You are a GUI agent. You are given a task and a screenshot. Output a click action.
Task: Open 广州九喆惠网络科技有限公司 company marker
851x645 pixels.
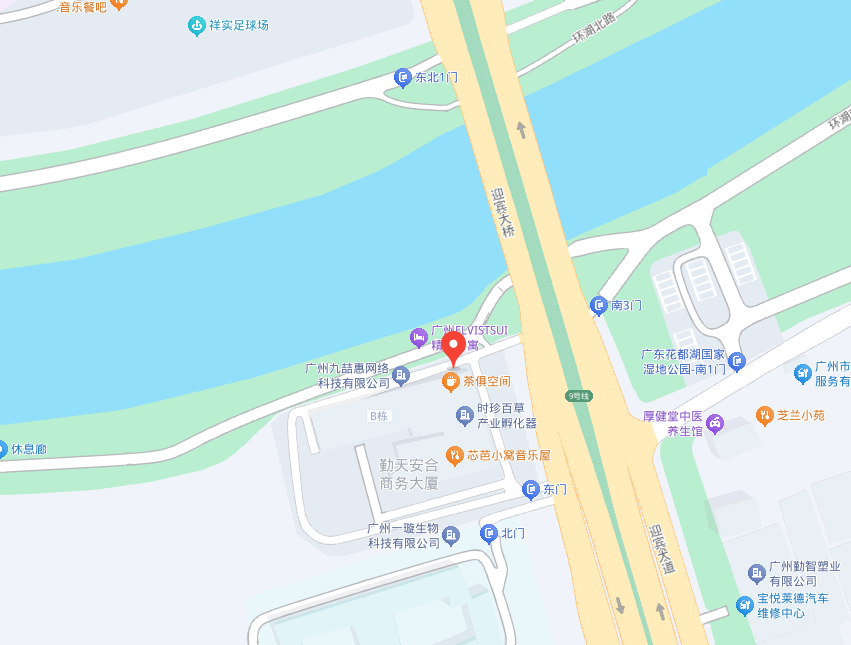401,375
